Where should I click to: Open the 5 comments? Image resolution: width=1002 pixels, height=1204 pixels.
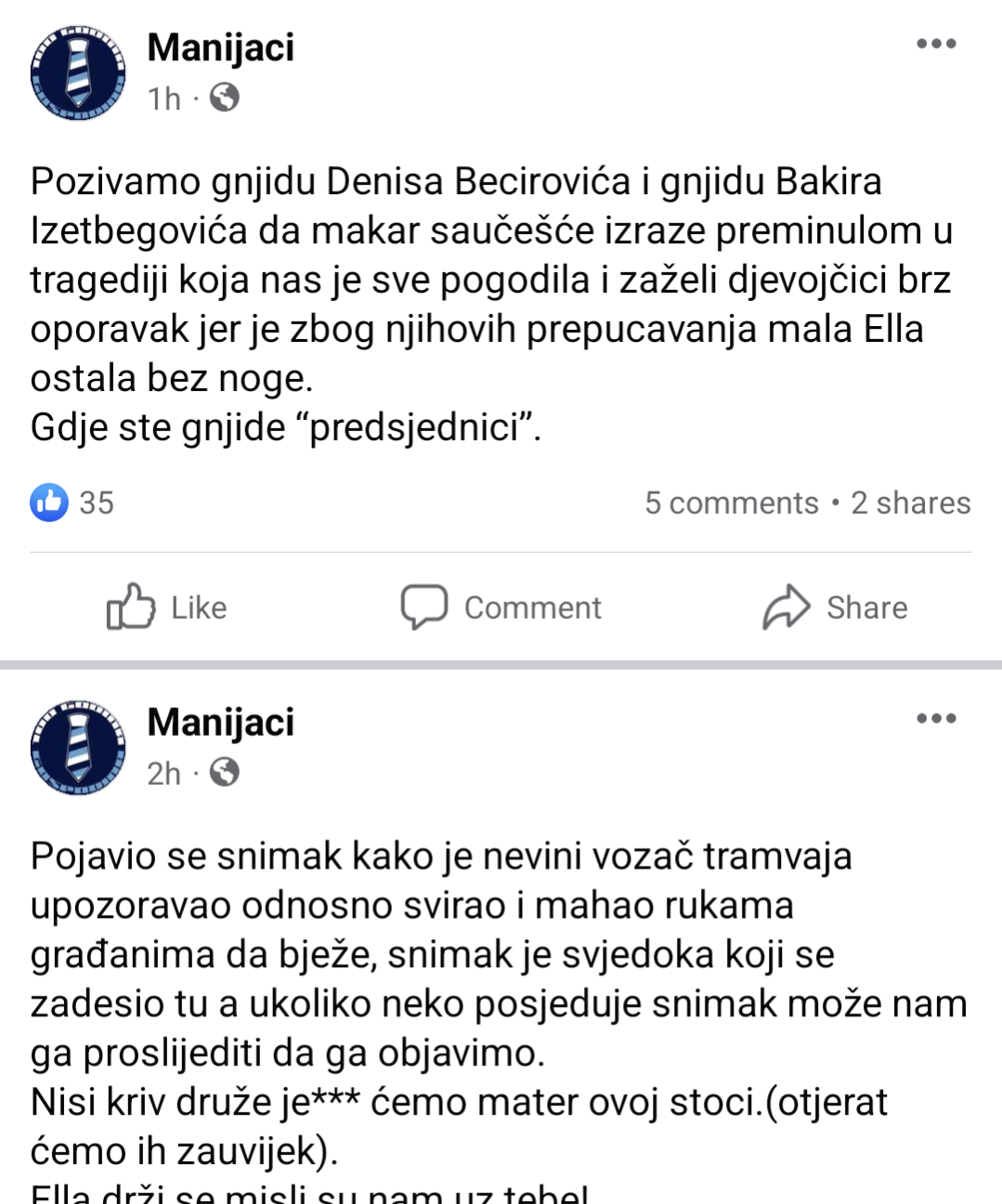pyautogui.click(x=732, y=503)
